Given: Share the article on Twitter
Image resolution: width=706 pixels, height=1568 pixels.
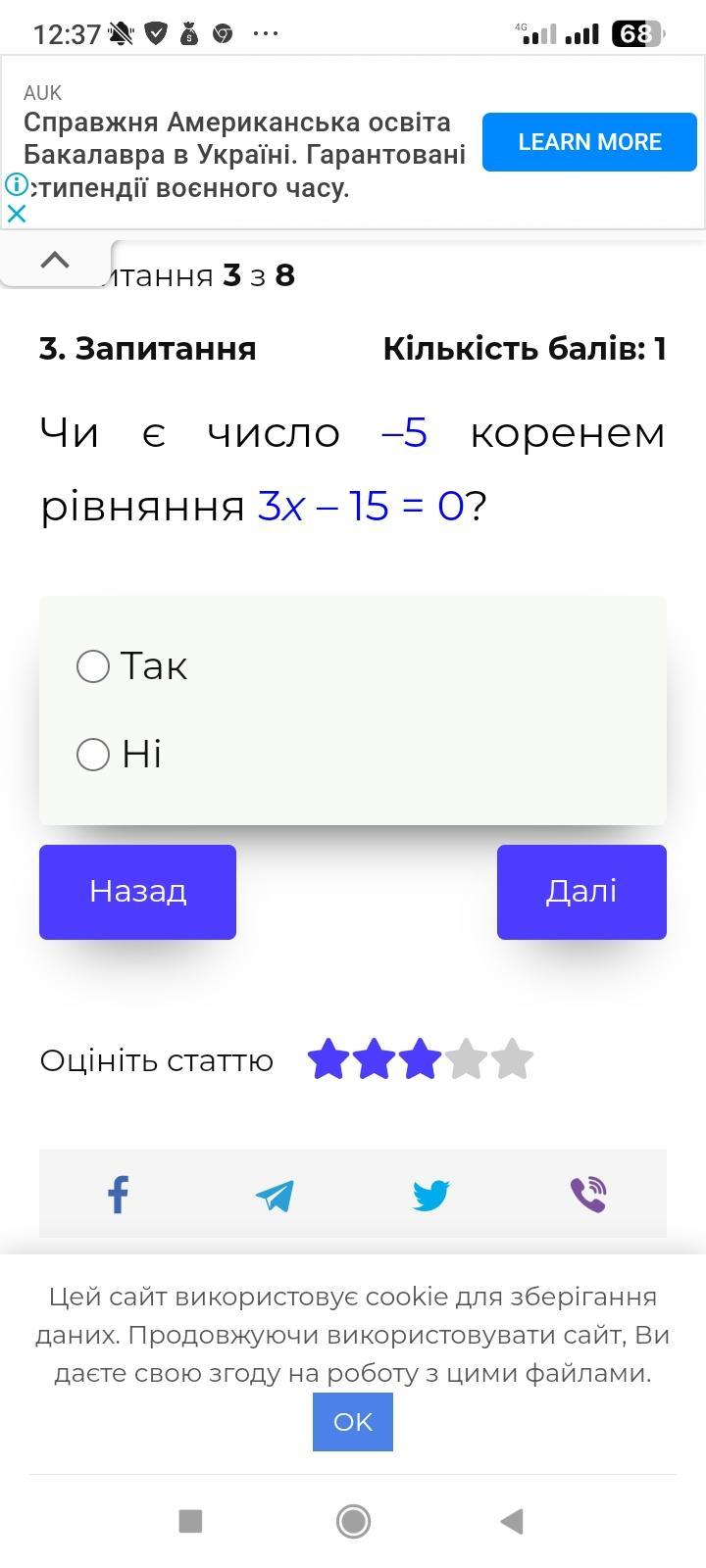Looking at the screenshot, I should click(430, 1195).
